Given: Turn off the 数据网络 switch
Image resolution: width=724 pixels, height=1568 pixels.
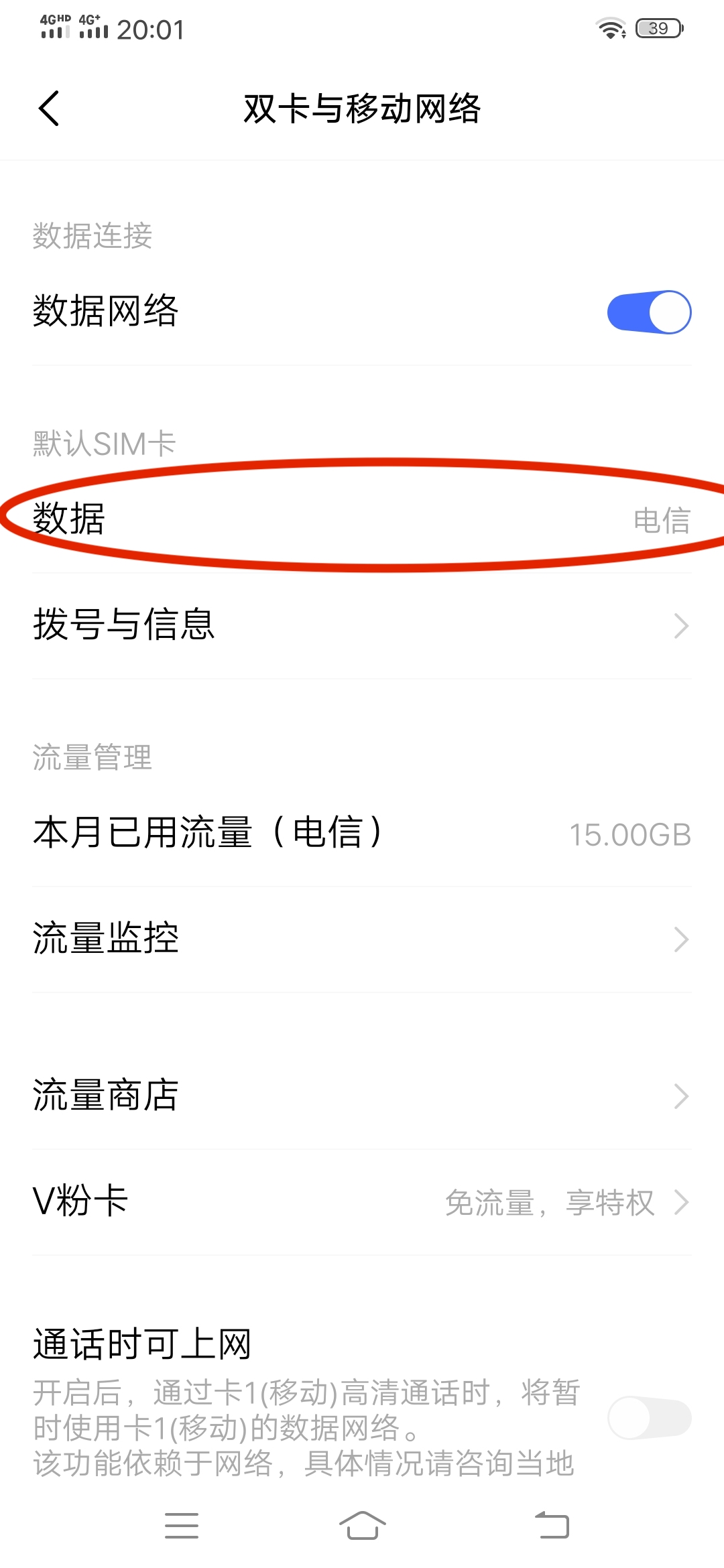Looking at the screenshot, I should (648, 312).
